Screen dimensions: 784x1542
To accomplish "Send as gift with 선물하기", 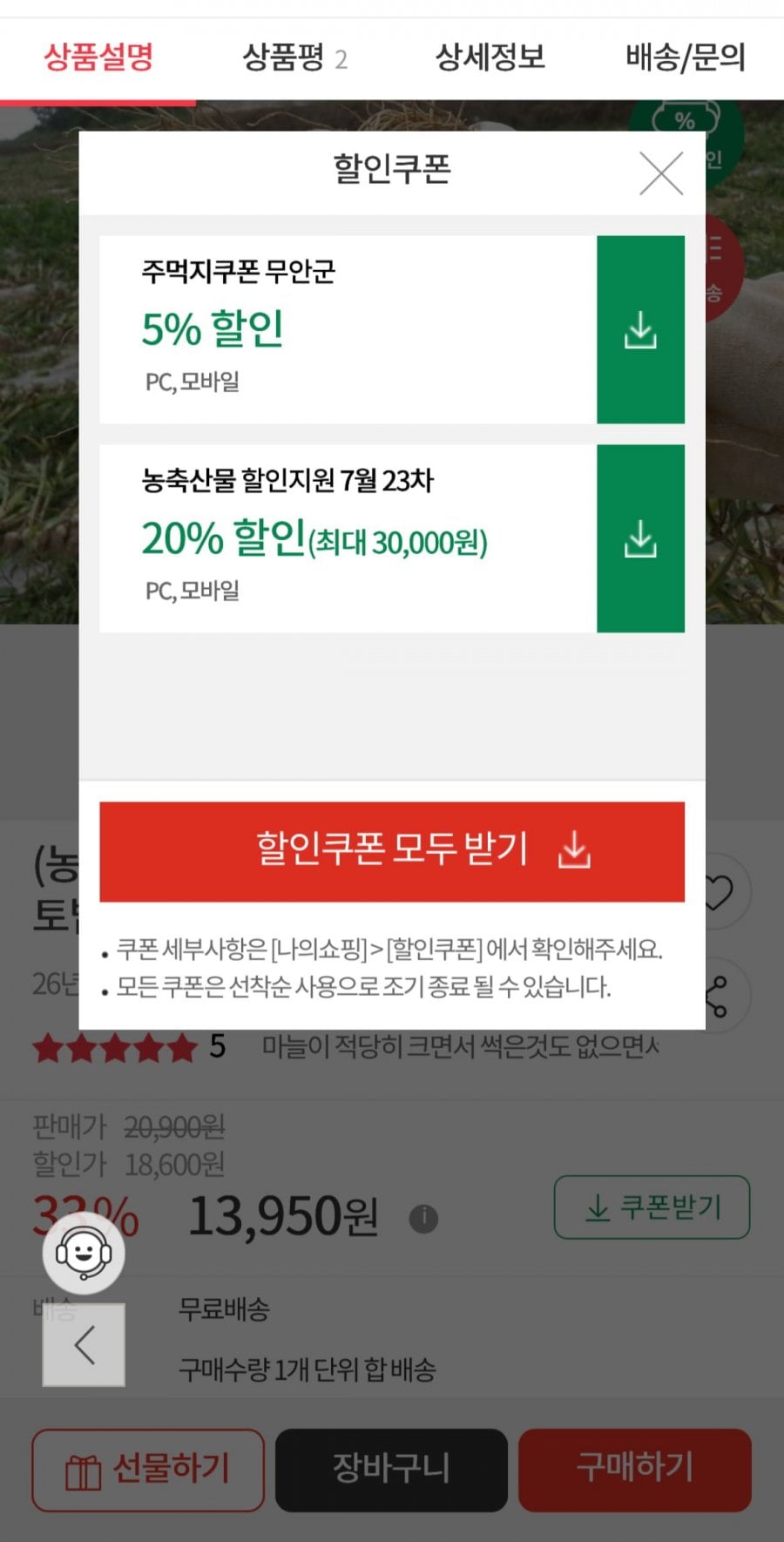I will (x=148, y=1470).
